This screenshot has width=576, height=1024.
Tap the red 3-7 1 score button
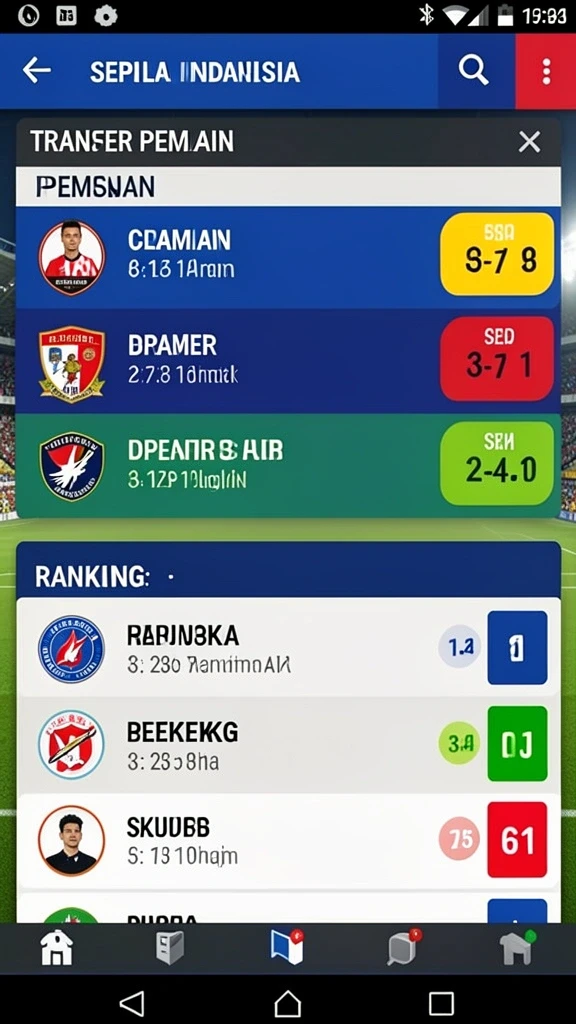[497, 359]
